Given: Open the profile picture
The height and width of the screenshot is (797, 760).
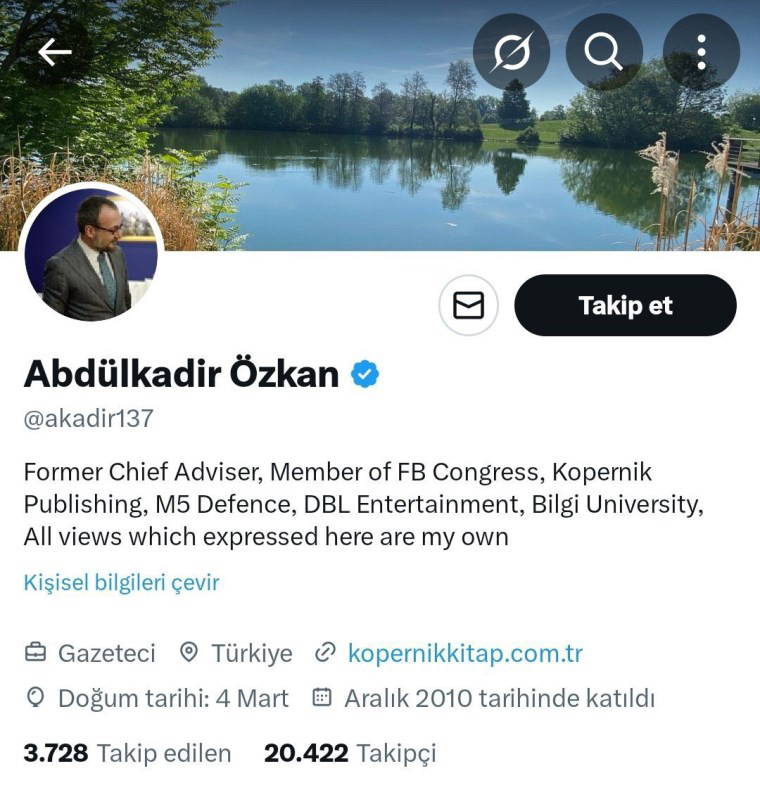Looking at the screenshot, I should (x=91, y=254).
